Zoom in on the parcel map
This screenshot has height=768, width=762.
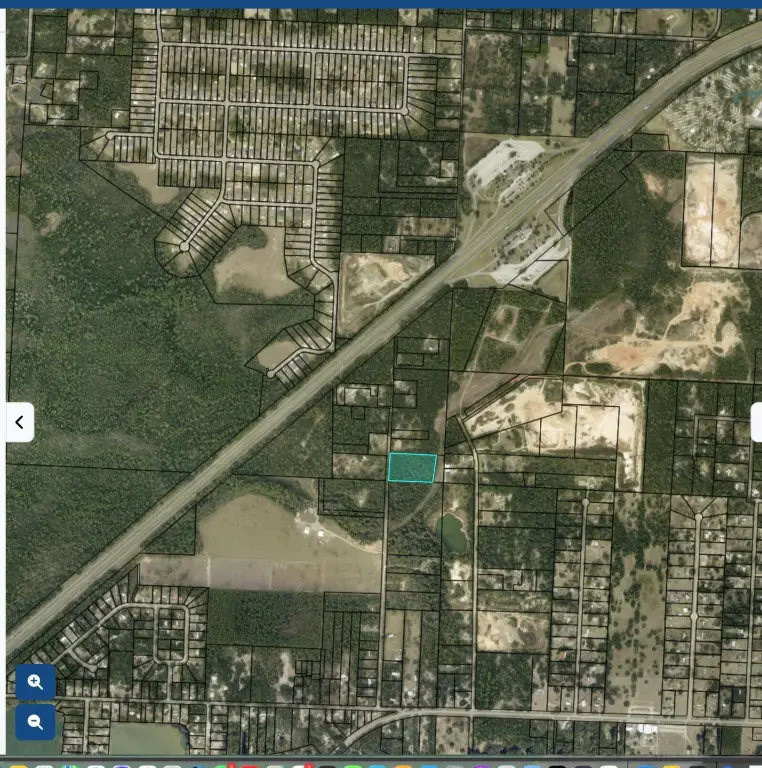pos(35,682)
